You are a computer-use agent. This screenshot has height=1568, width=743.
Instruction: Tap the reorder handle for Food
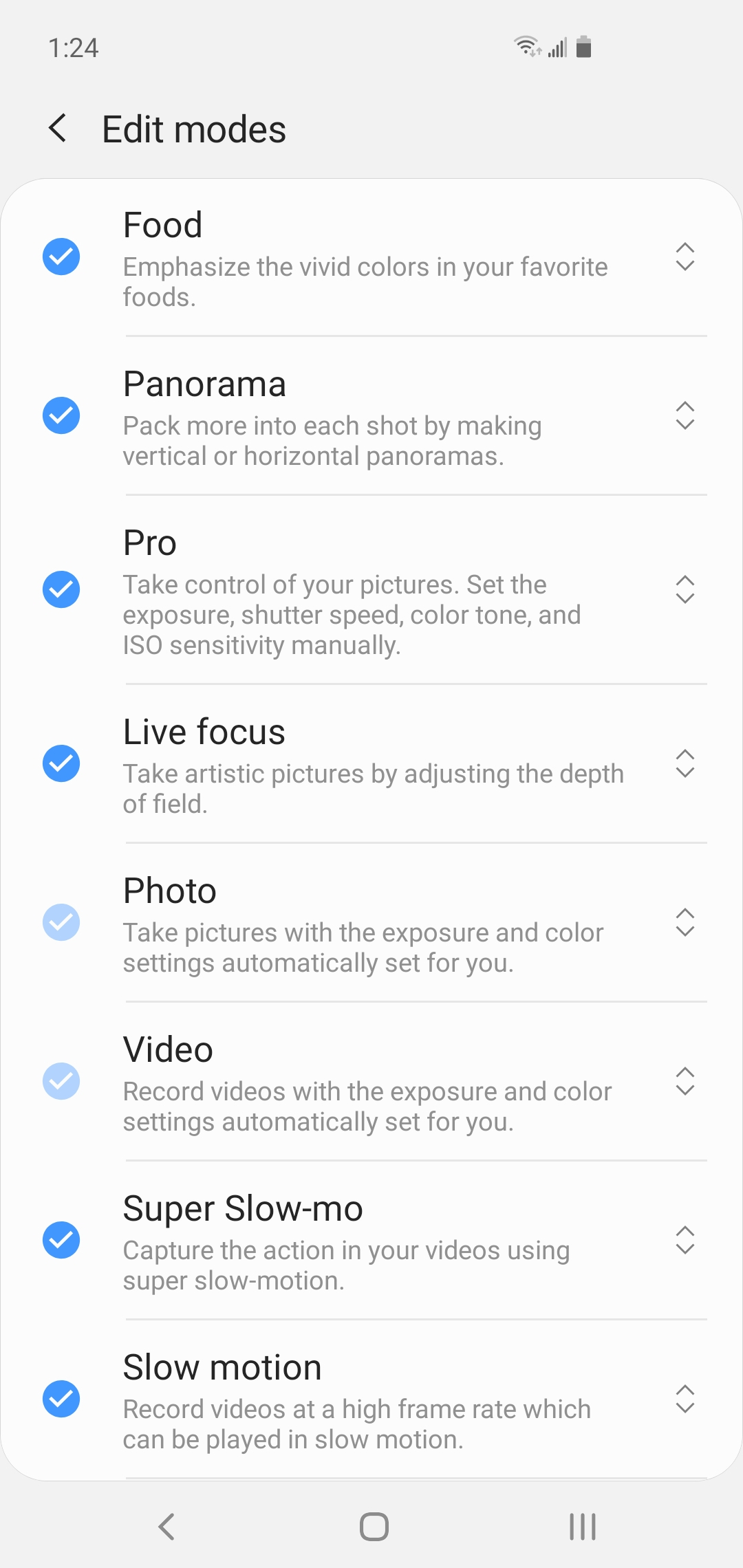point(685,257)
